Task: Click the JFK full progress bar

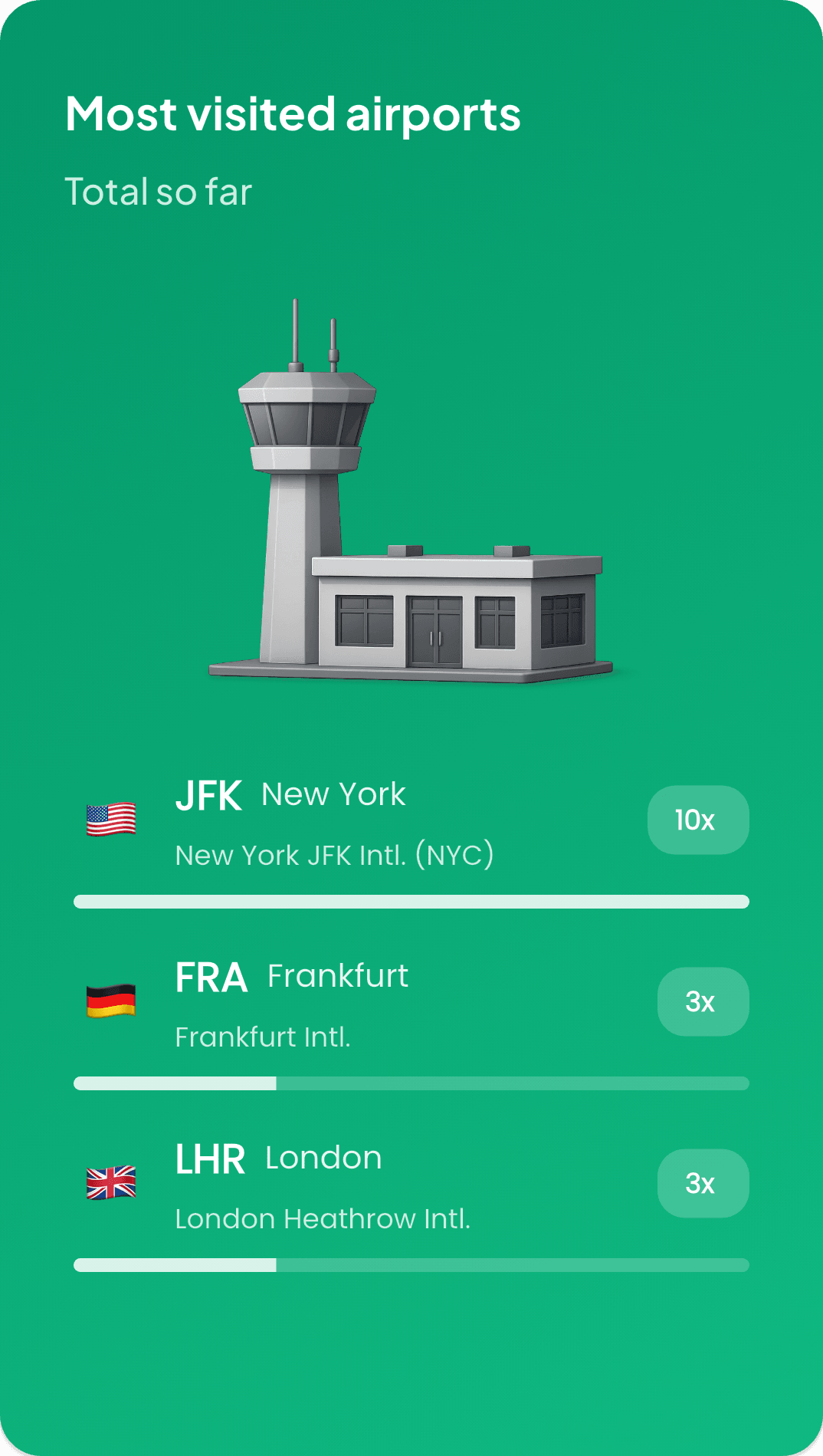Action: tap(411, 902)
